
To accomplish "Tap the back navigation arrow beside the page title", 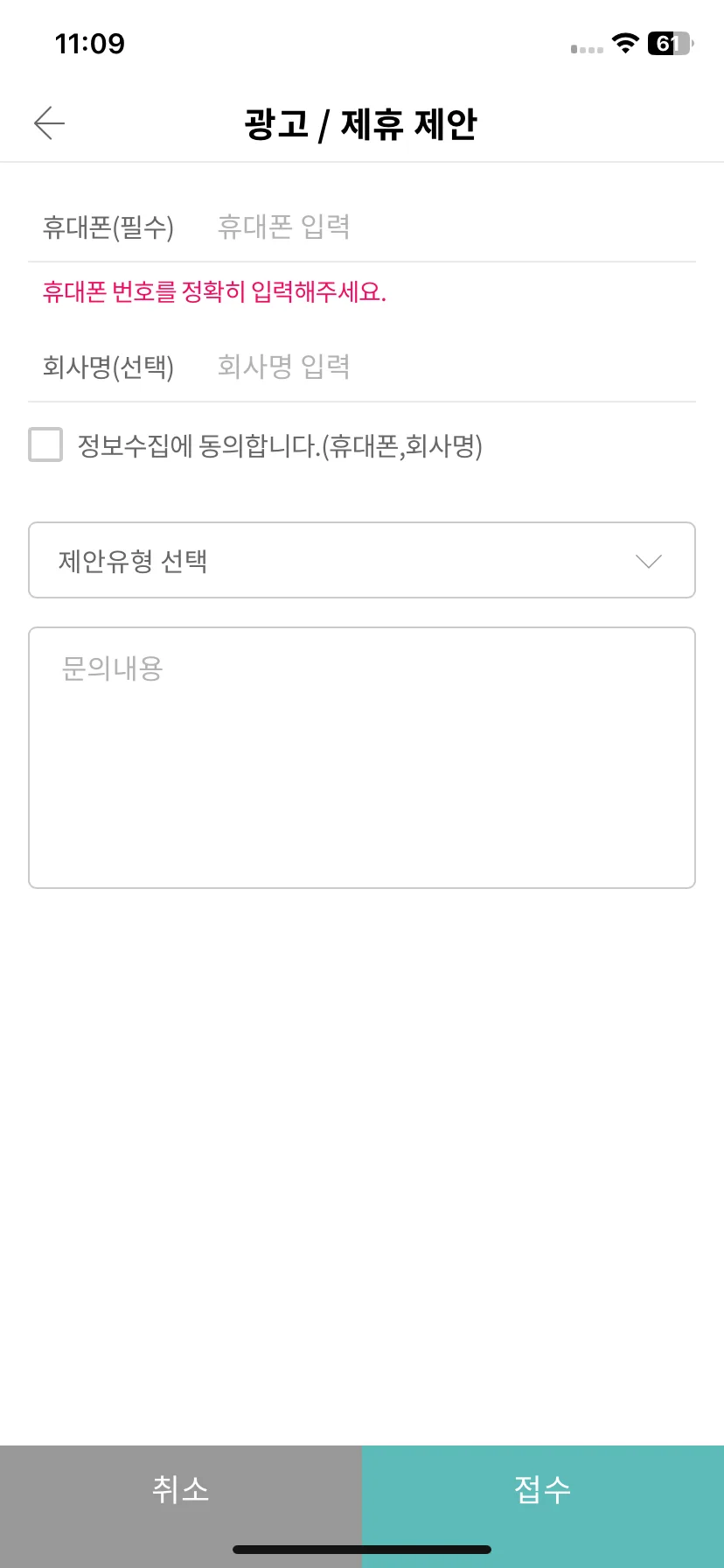I will [x=48, y=122].
